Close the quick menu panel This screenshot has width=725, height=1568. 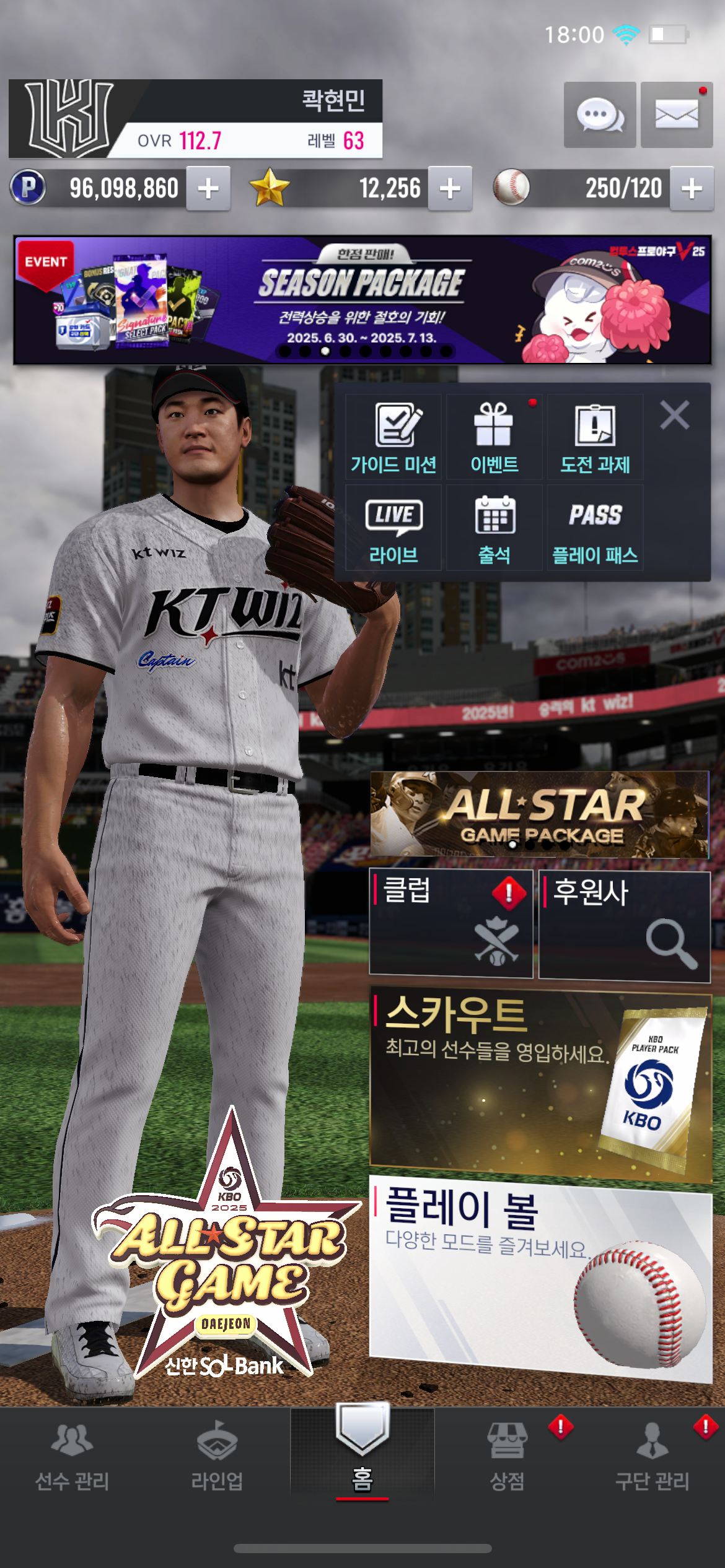pos(674,415)
